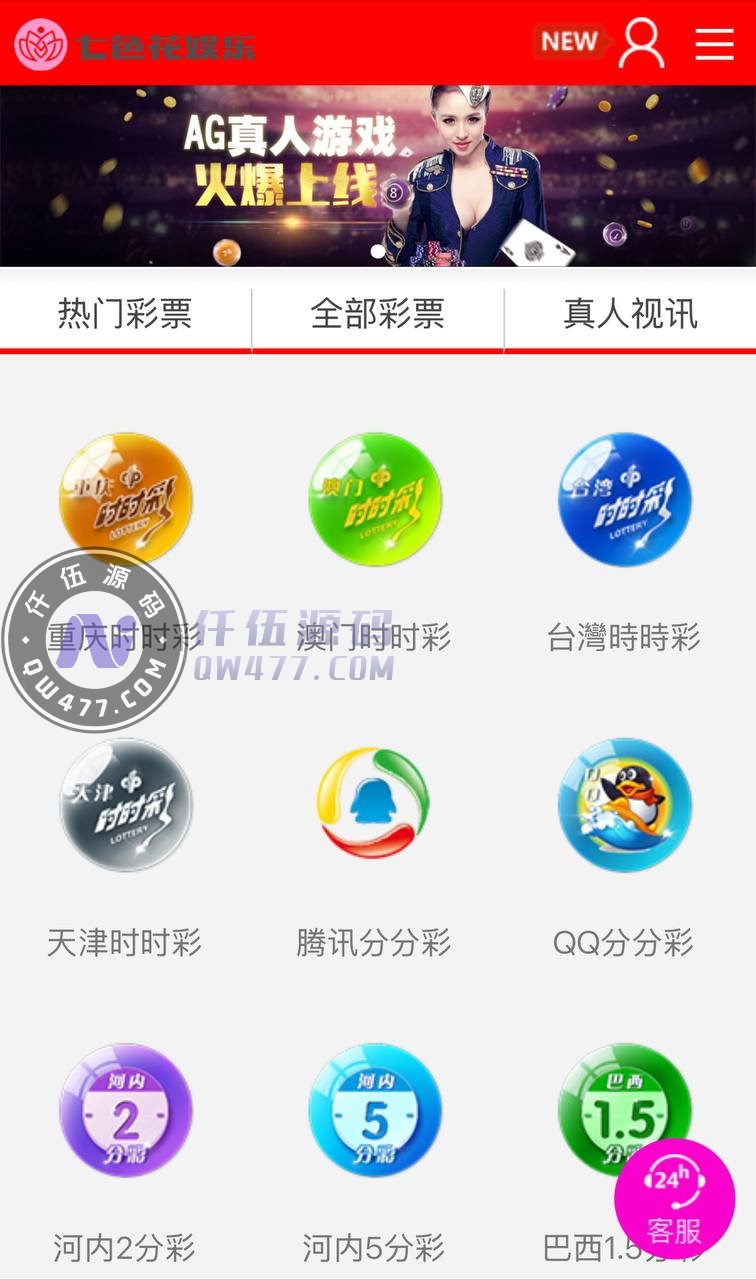This screenshot has height=1280, width=756.
Task: Switch to the 真人视讯 tab
Action: tap(630, 314)
